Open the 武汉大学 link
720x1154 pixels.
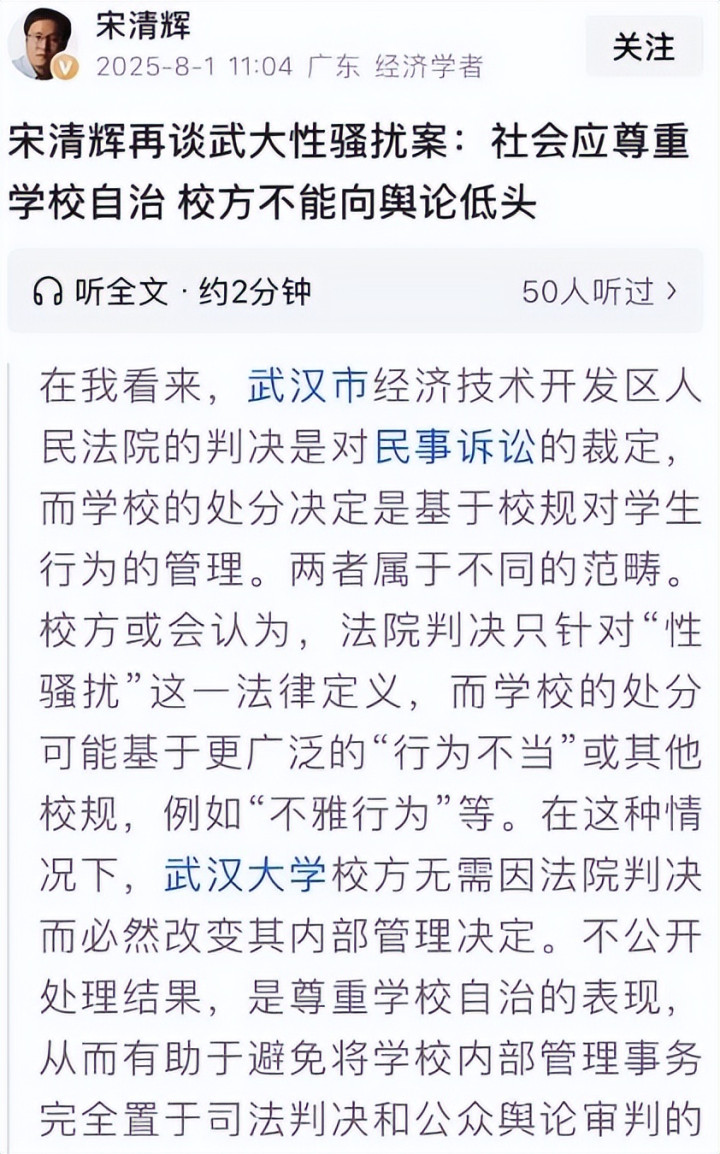click(x=245, y=875)
